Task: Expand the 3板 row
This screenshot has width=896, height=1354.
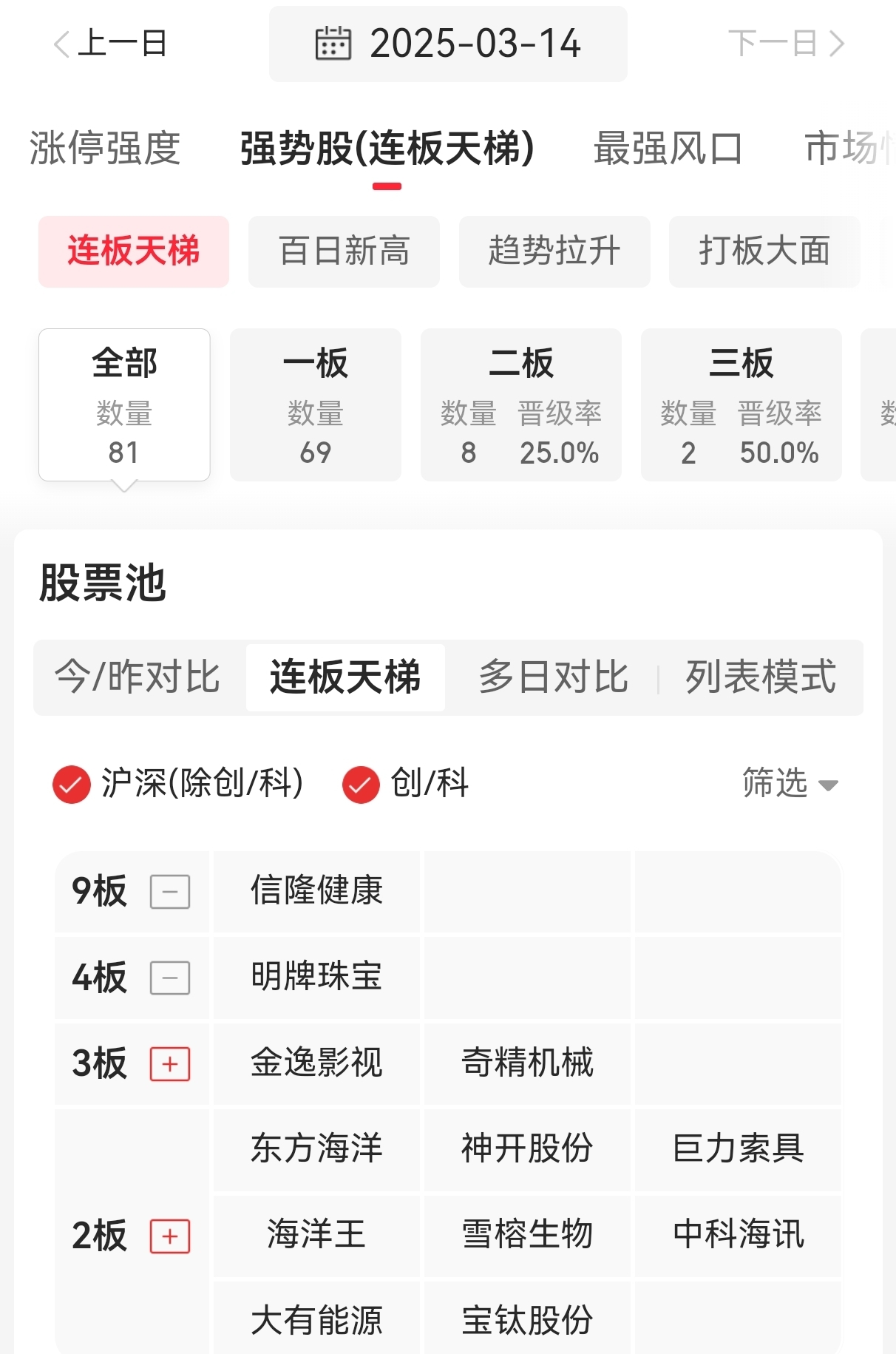Action: (x=170, y=1064)
